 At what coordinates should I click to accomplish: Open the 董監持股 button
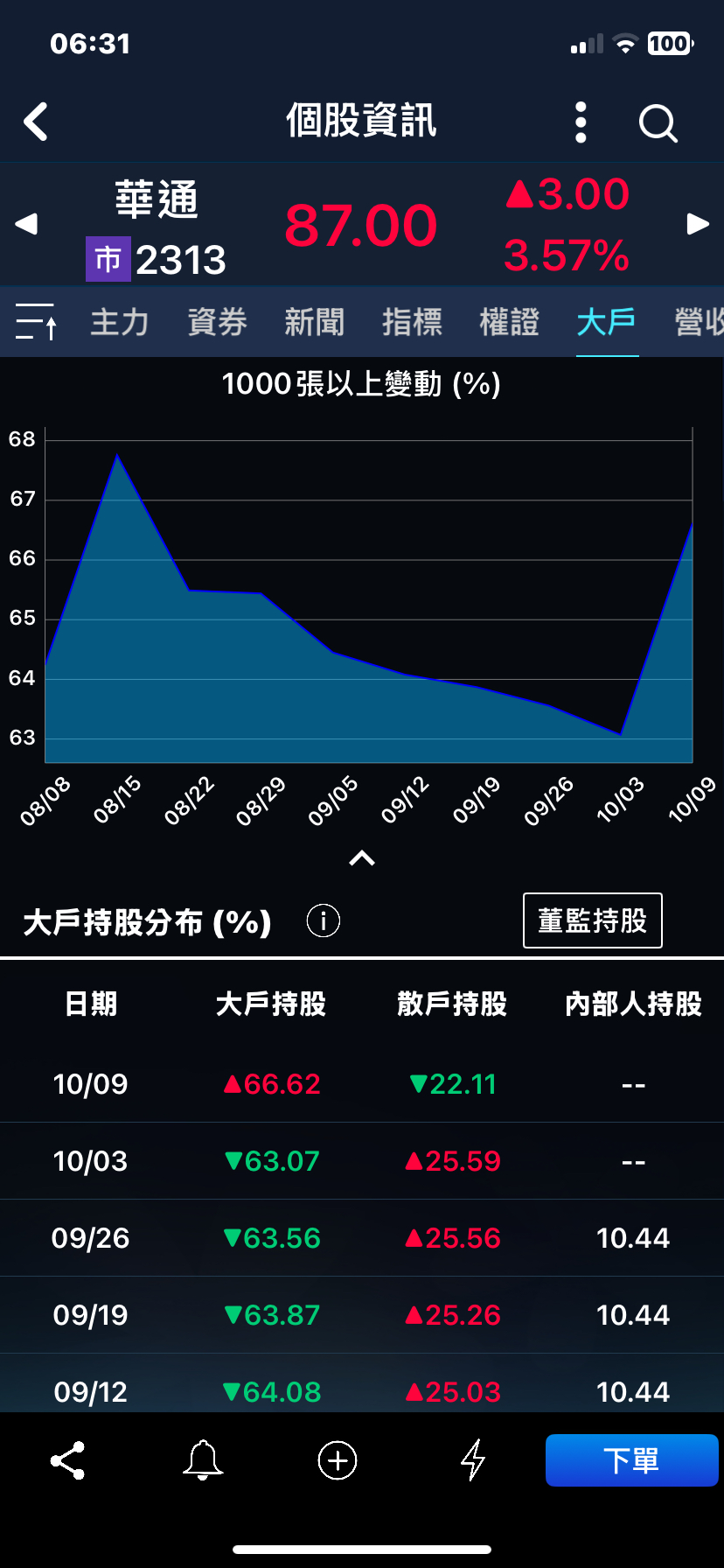point(592,920)
